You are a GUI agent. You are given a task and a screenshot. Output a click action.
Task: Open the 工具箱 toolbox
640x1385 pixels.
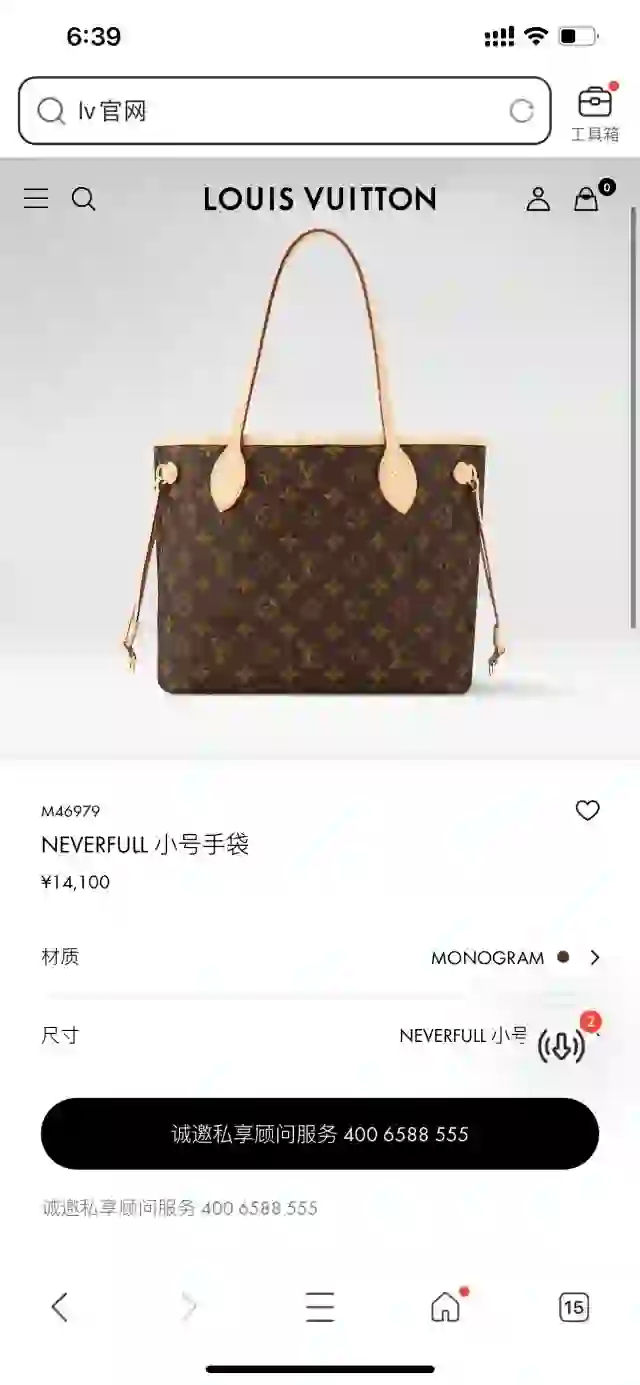pyautogui.click(x=594, y=113)
